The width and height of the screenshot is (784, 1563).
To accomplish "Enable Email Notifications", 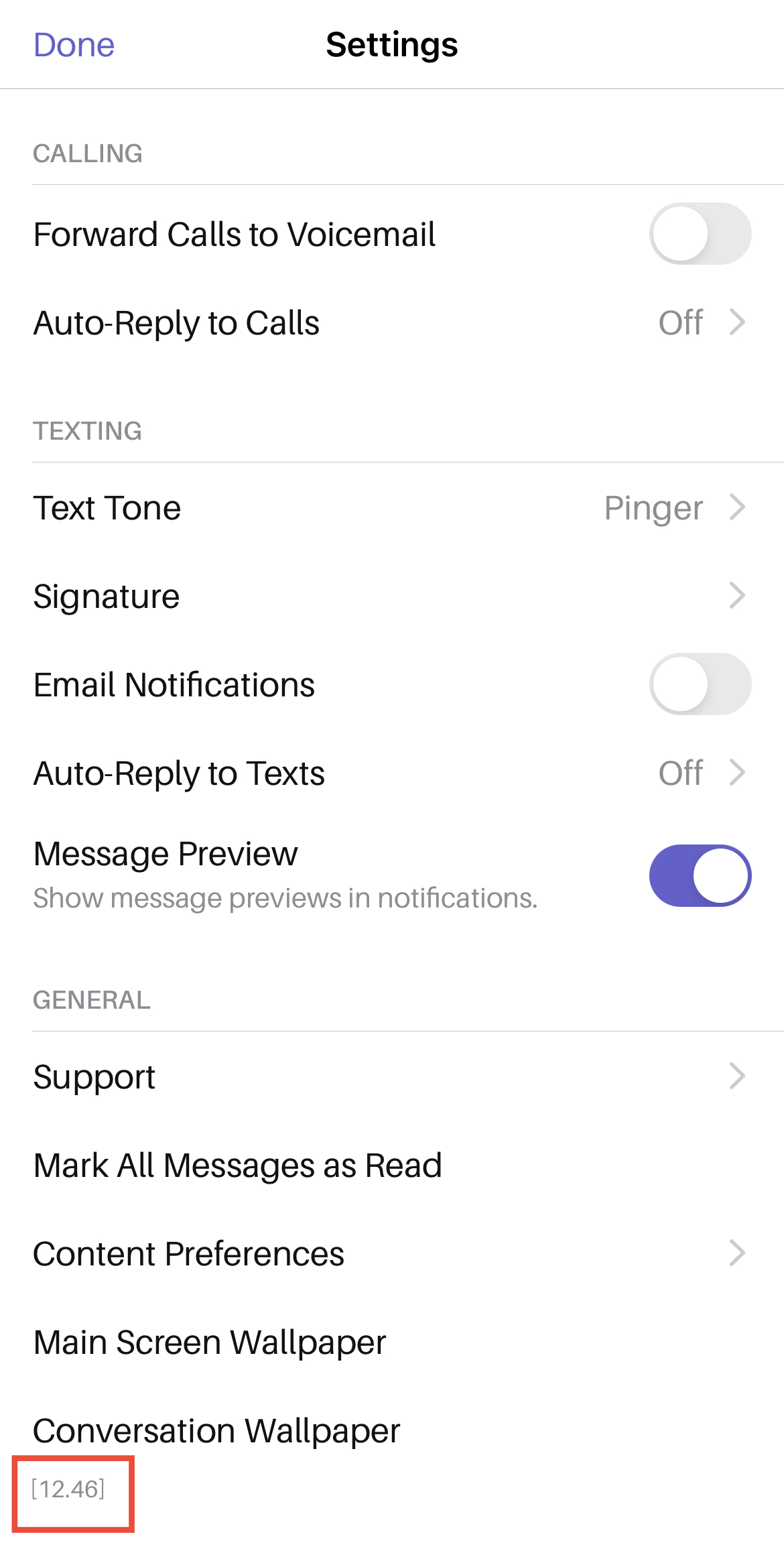I will (x=700, y=684).
